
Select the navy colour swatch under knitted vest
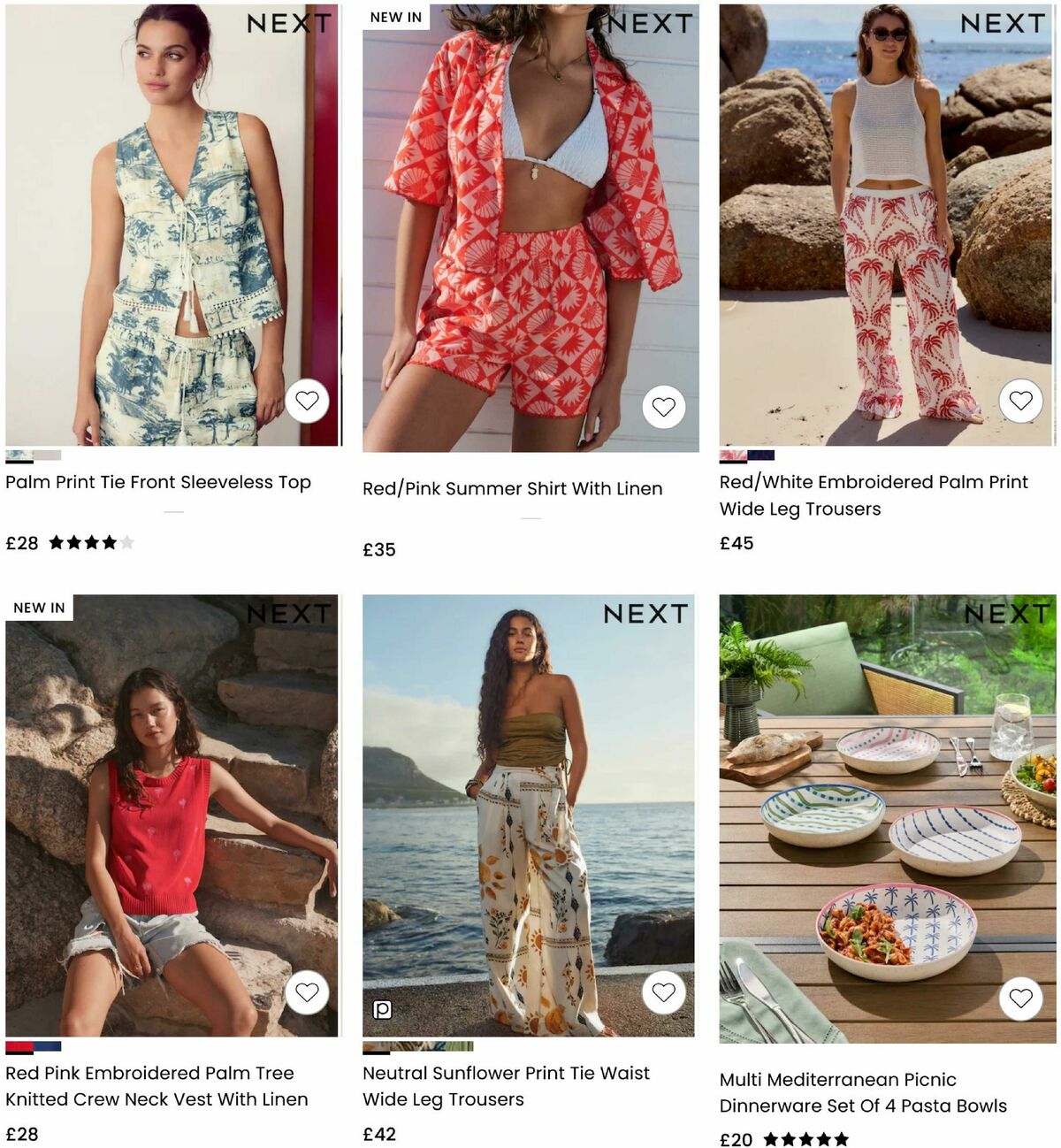[49, 1045]
